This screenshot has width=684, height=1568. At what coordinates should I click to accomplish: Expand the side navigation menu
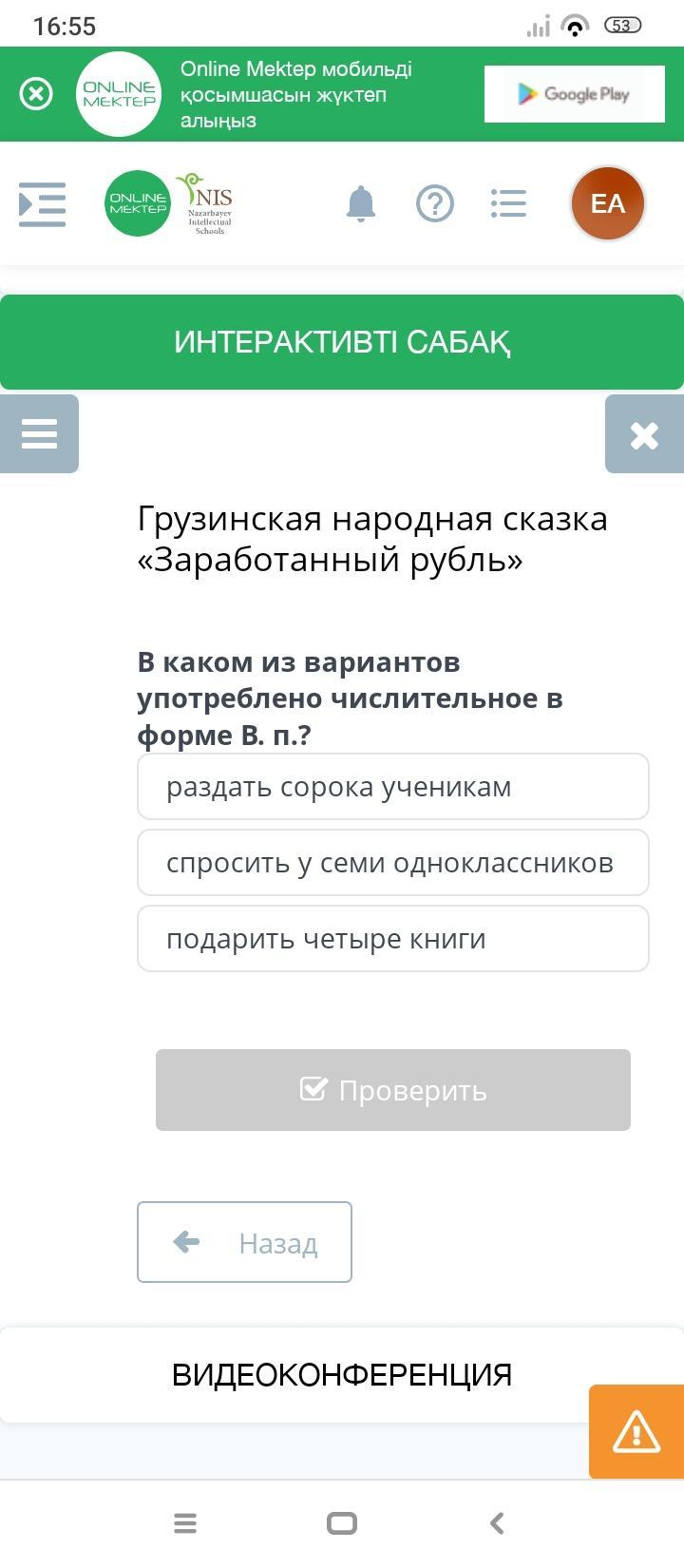pos(43,203)
